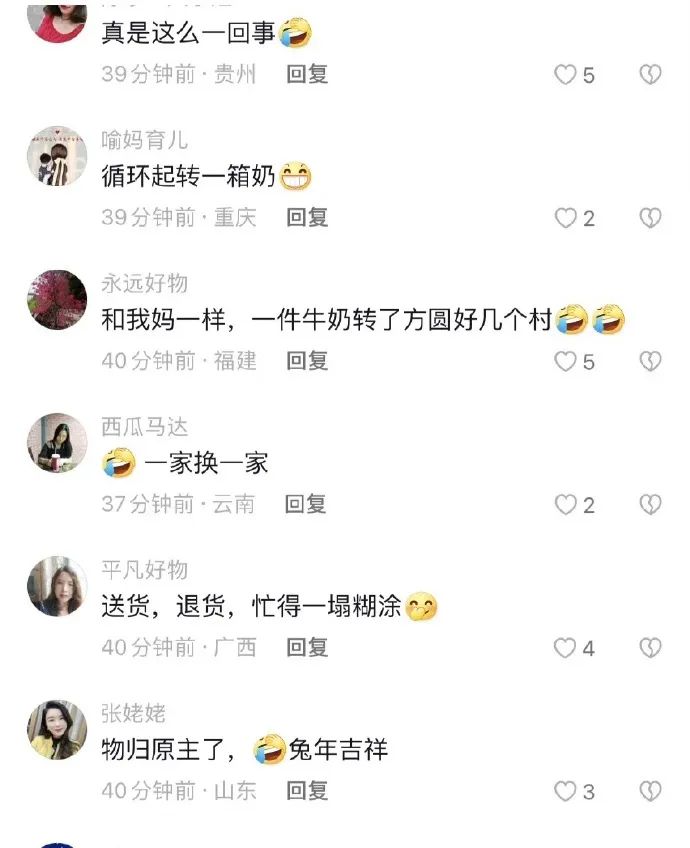
Task: Reply to 喻妈育儿's comment
Action: 307,217
